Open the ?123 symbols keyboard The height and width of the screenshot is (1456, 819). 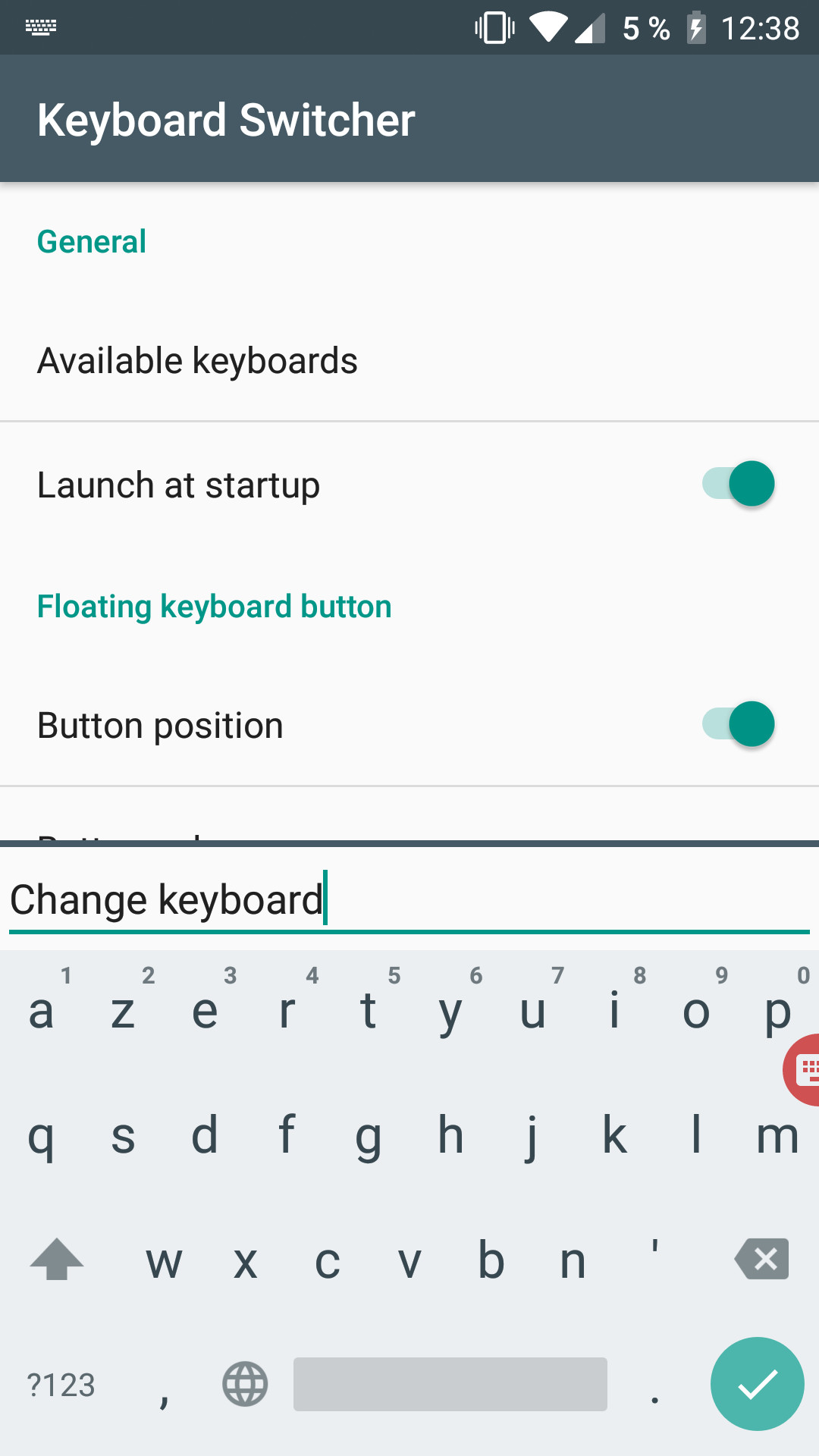(x=61, y=1385)
